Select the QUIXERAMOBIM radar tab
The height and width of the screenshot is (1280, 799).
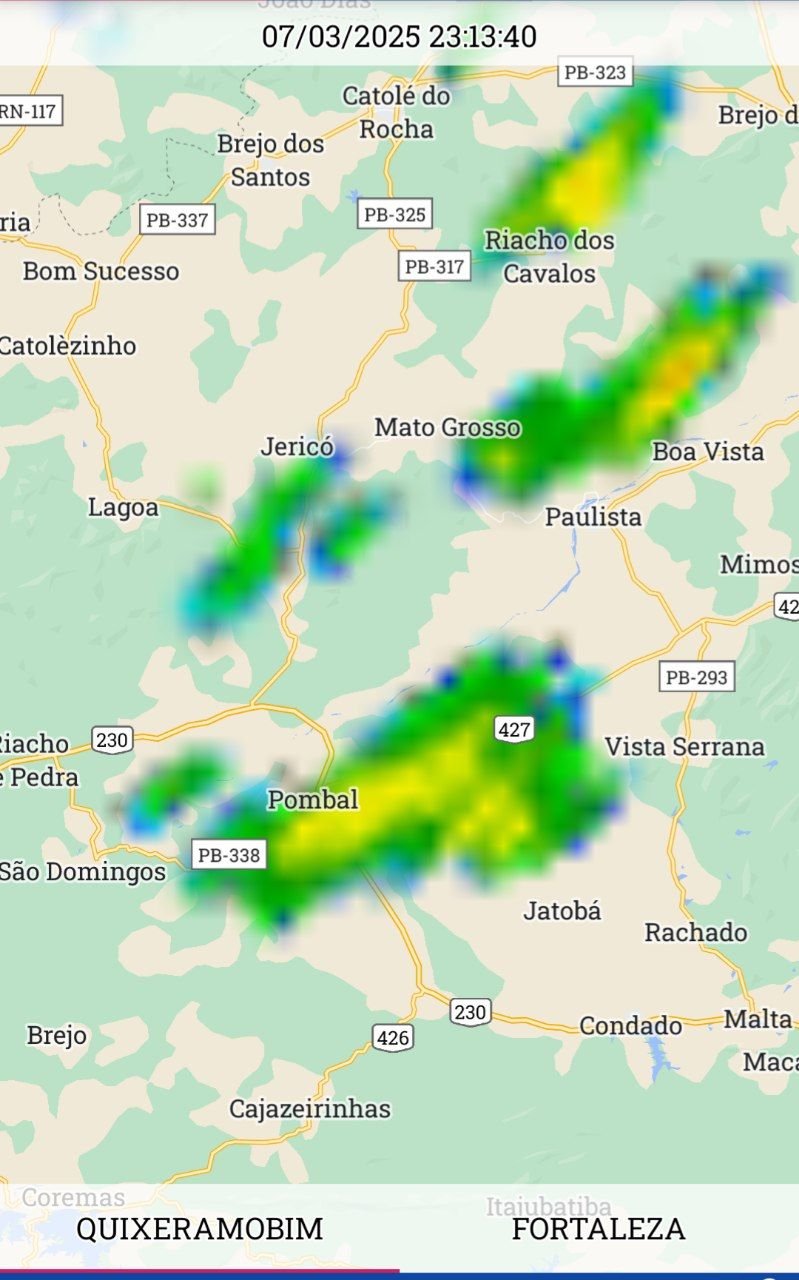[x=200, y=1228]
